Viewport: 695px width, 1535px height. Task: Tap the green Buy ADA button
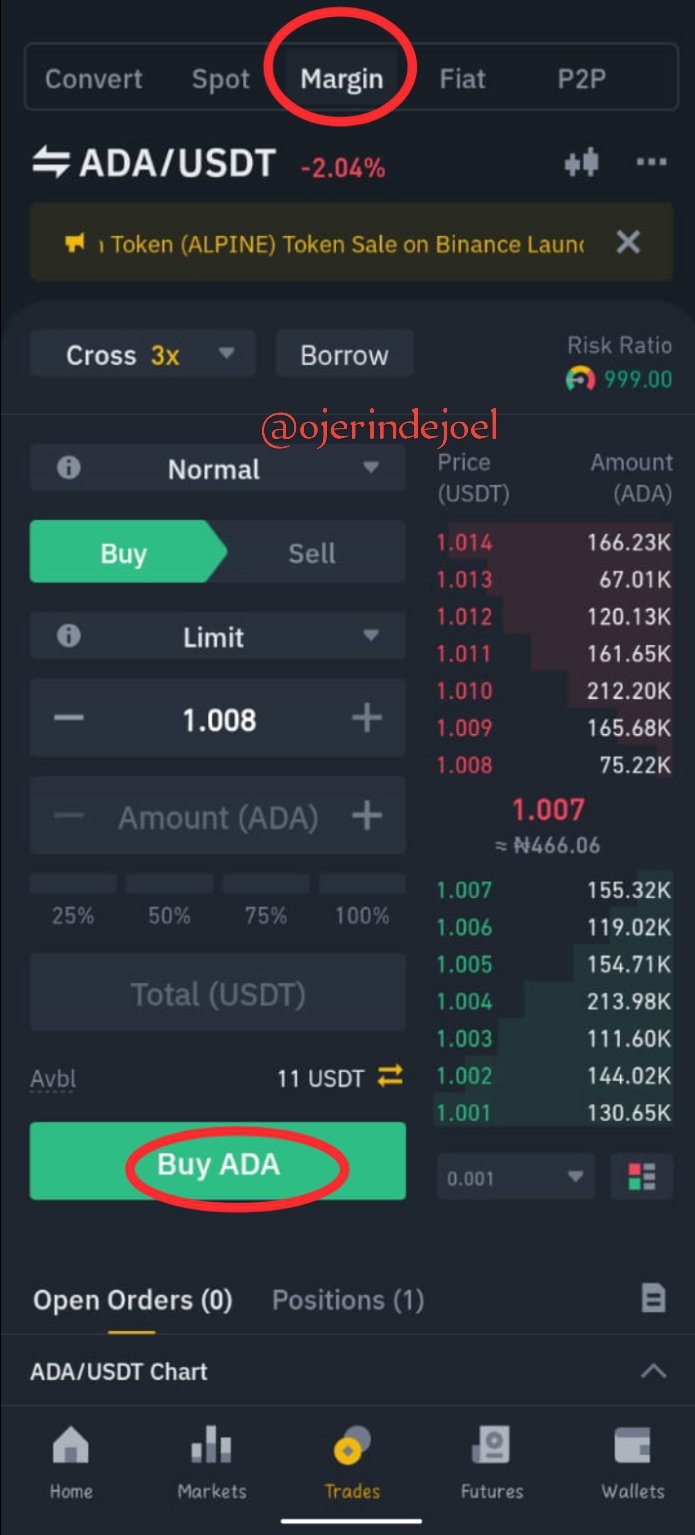coord(218,1161)
